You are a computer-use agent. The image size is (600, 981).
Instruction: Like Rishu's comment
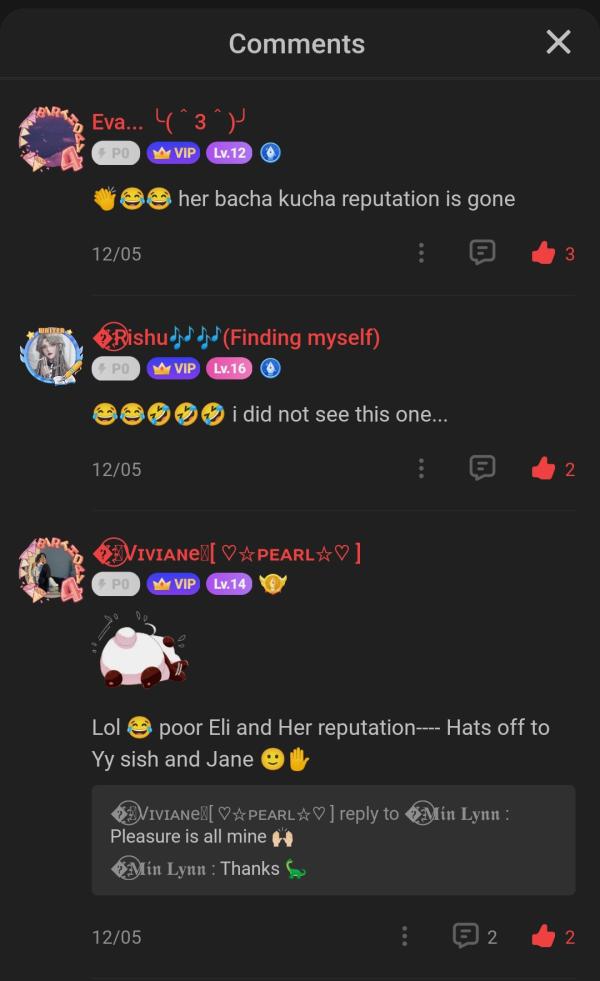pyautogui.click(x=544, y=468)
